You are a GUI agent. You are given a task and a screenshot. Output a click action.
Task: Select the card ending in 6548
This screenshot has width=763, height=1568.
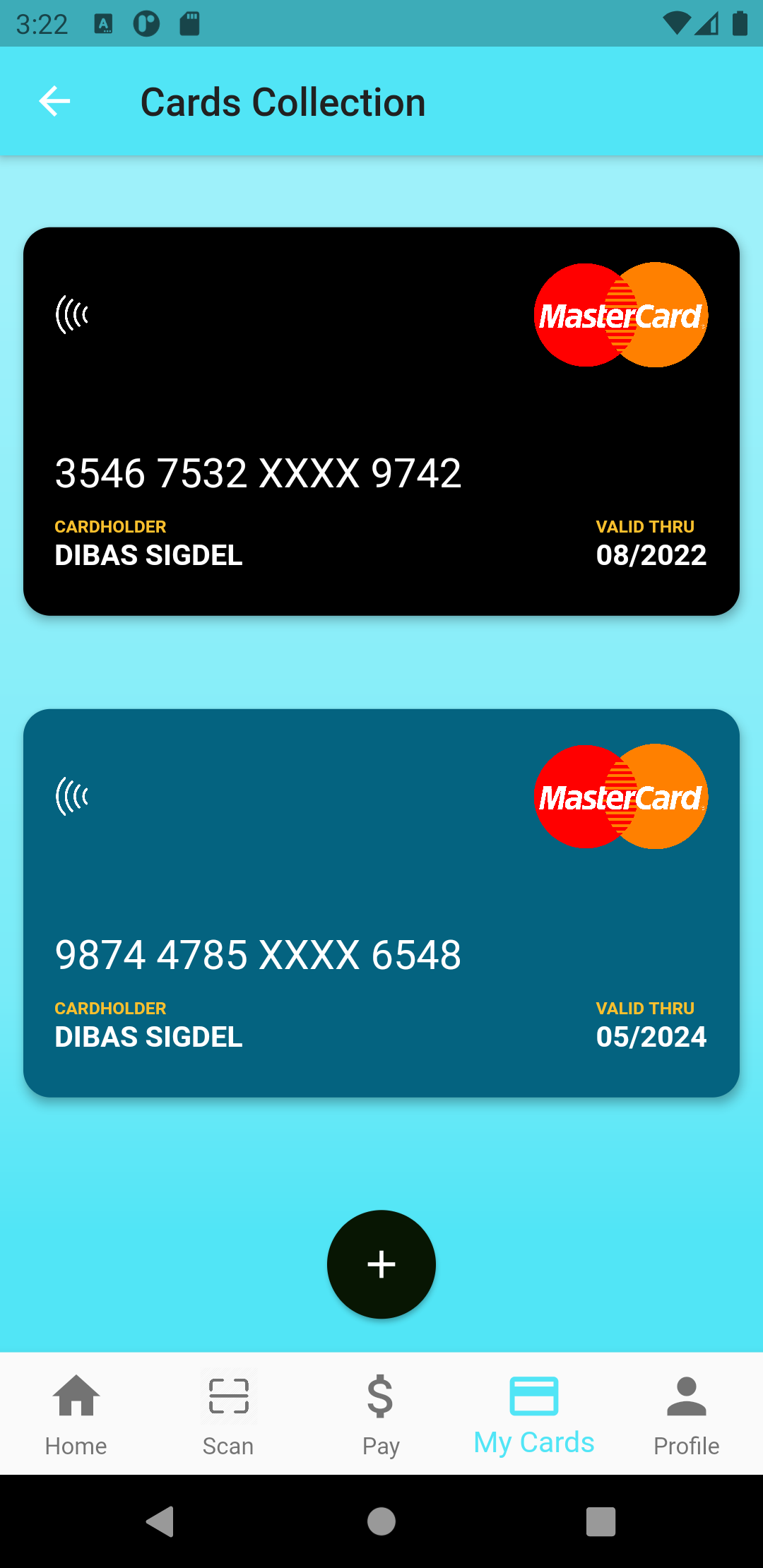[x=381, y=902]
